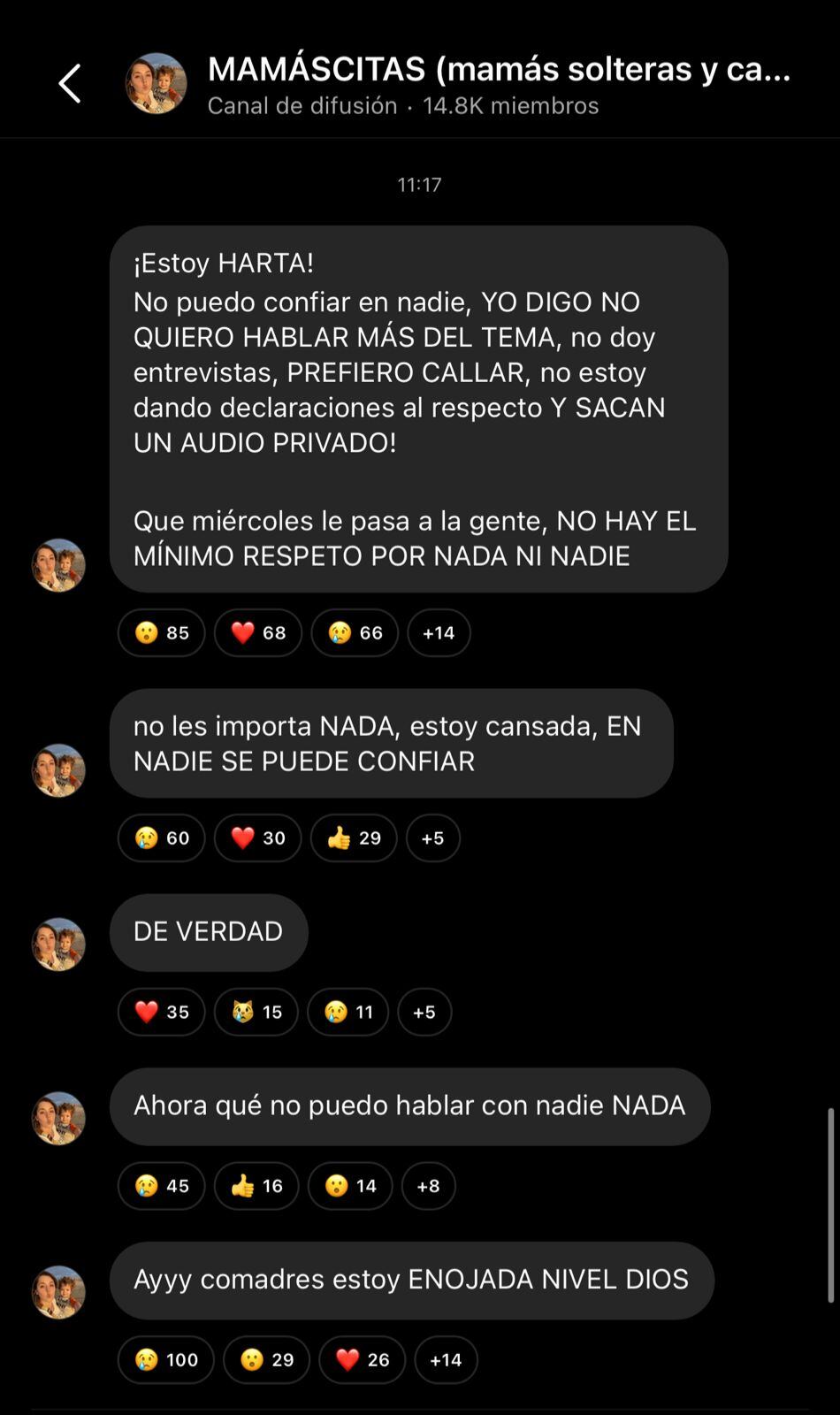
Task: Tap the surprised face 29 reaction
Action: (x=266, y=1360)
